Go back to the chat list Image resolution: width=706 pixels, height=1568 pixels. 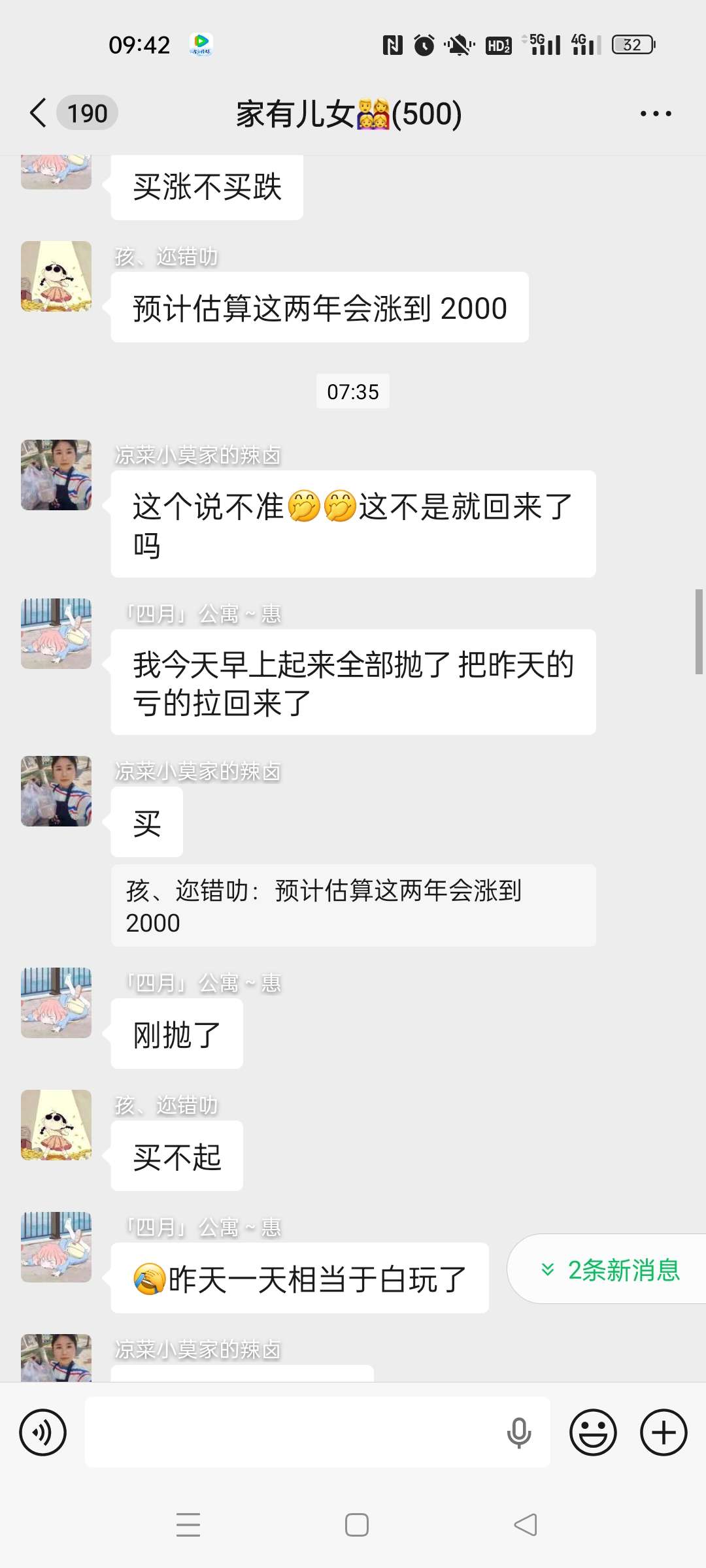coord(39,113)
